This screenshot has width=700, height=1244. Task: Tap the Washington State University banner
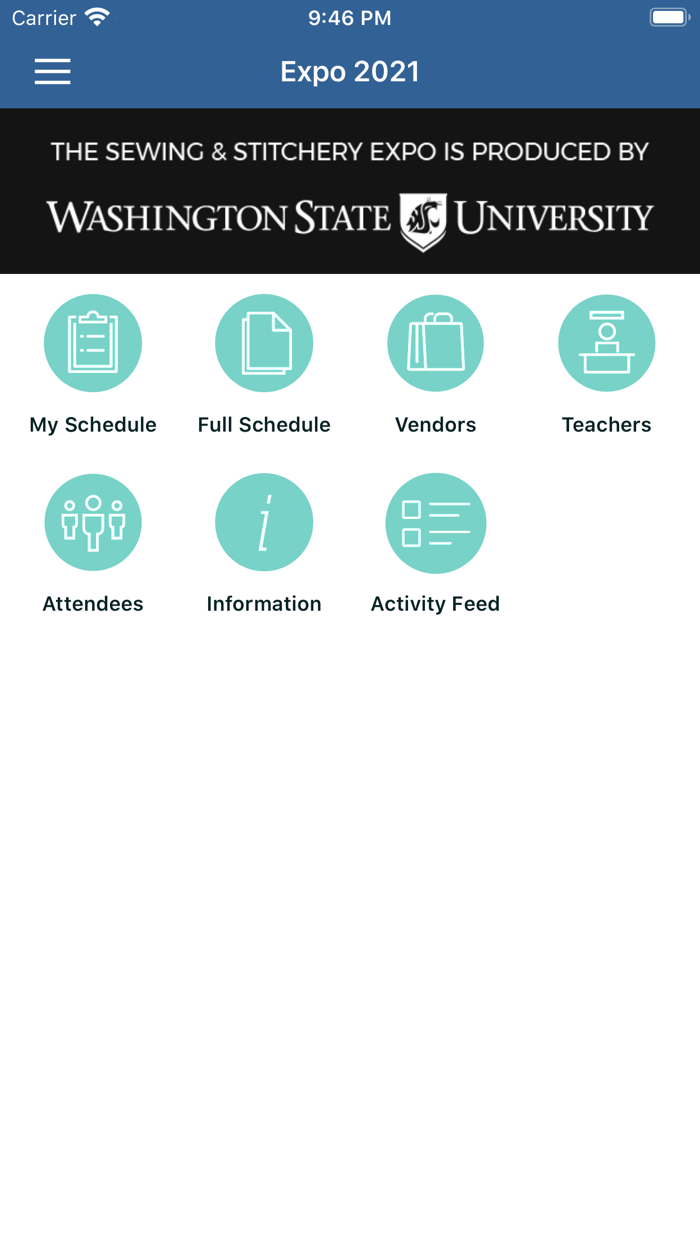[350, 191]
